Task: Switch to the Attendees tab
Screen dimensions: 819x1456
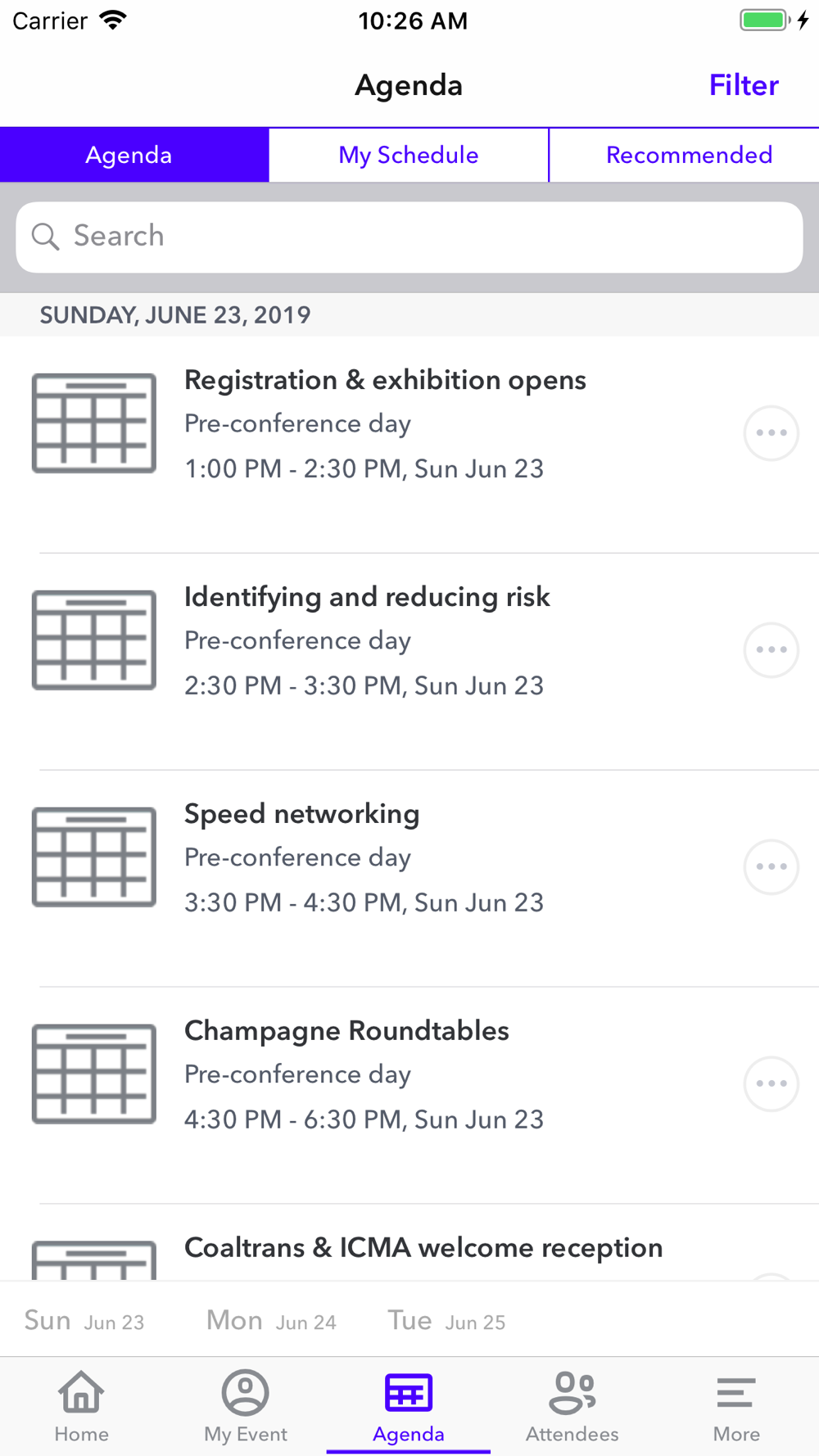Action: tap(572, 1407)
